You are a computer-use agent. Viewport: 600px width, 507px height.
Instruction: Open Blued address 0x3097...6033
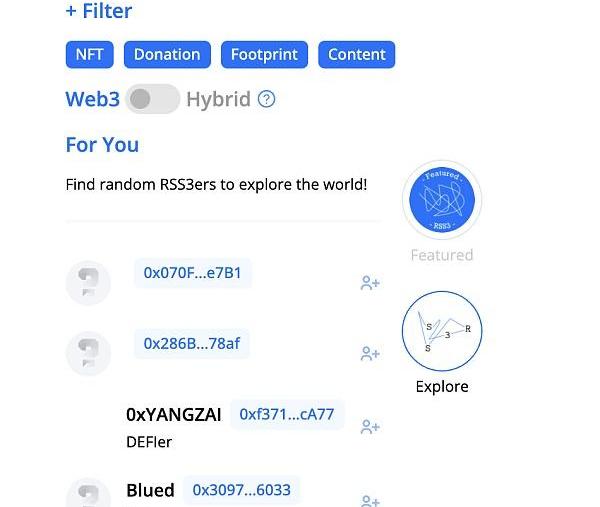[x=242, y=490]
